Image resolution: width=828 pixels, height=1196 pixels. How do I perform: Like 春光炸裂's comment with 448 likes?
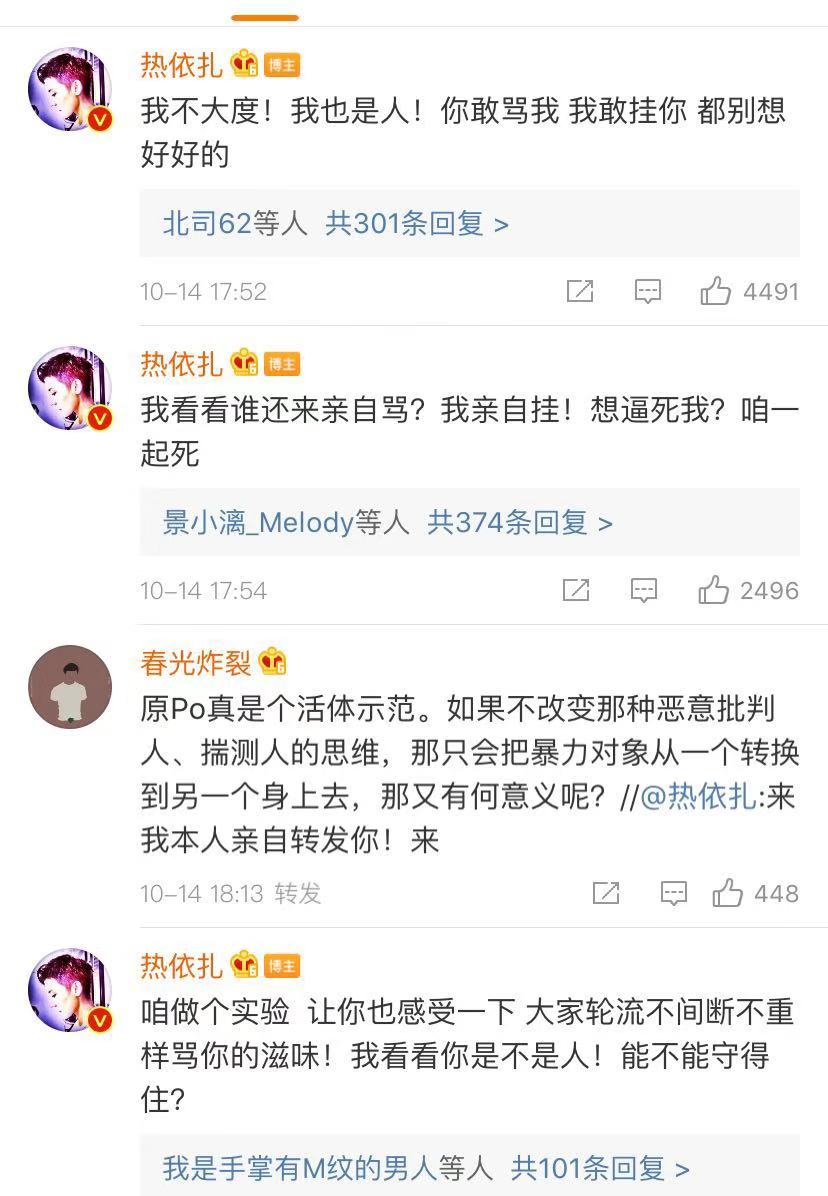(x=727, y=893)
